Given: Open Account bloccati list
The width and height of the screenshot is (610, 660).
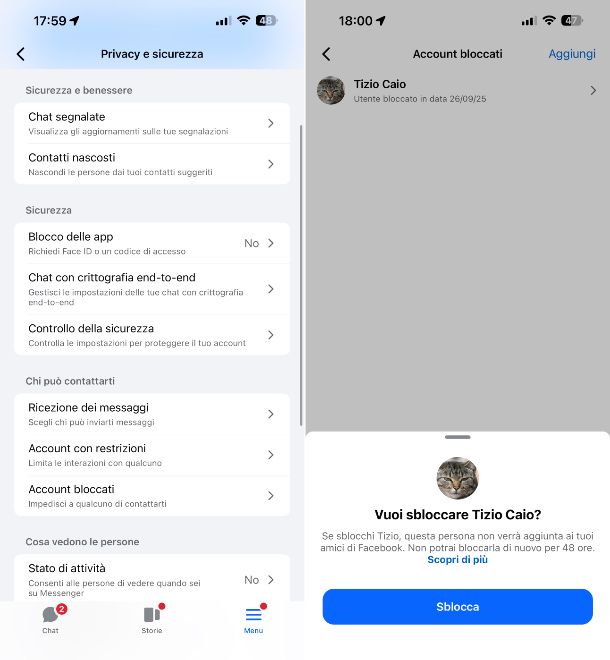Looking at the screenshot, I should 152,496.
